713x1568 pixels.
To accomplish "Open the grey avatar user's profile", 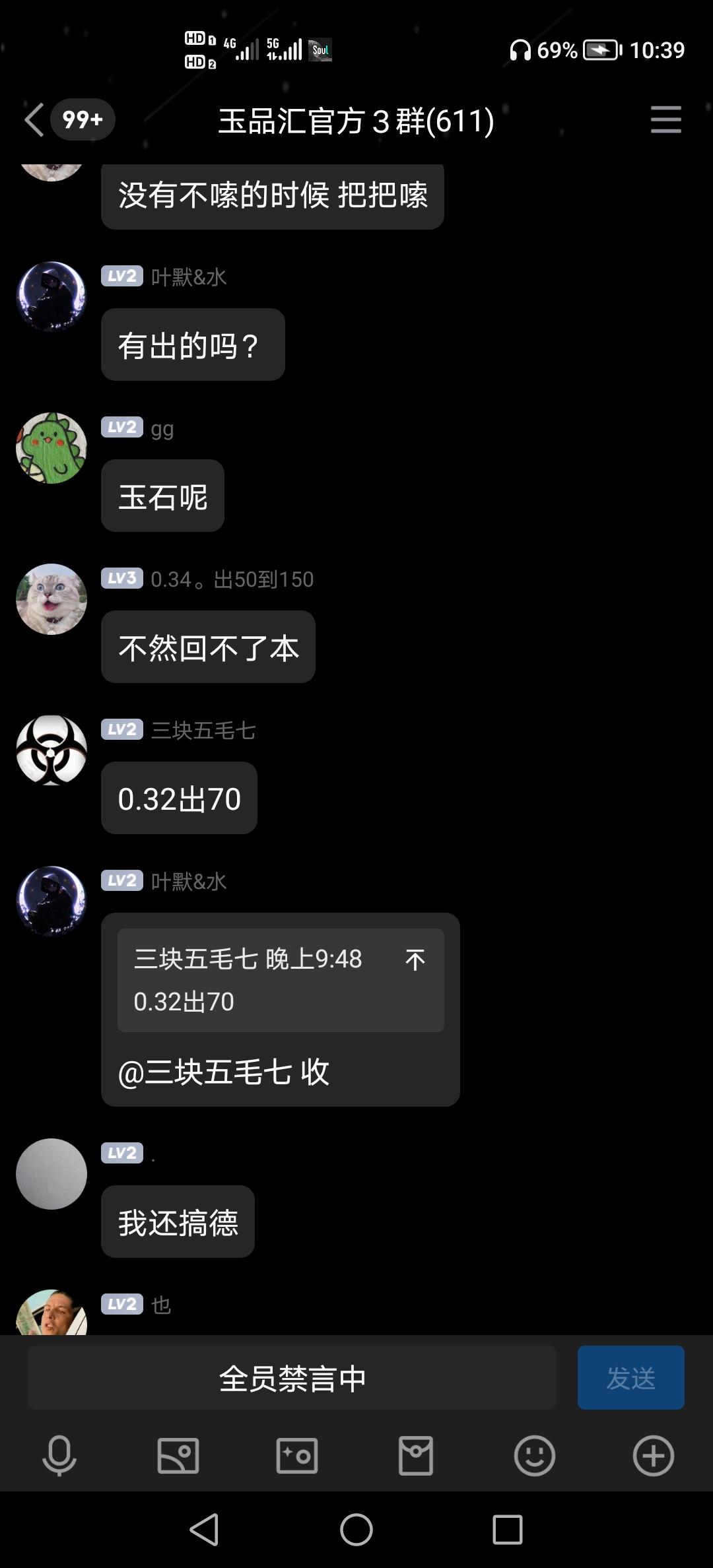I will pyautogui.click(x=51, y=1174).
